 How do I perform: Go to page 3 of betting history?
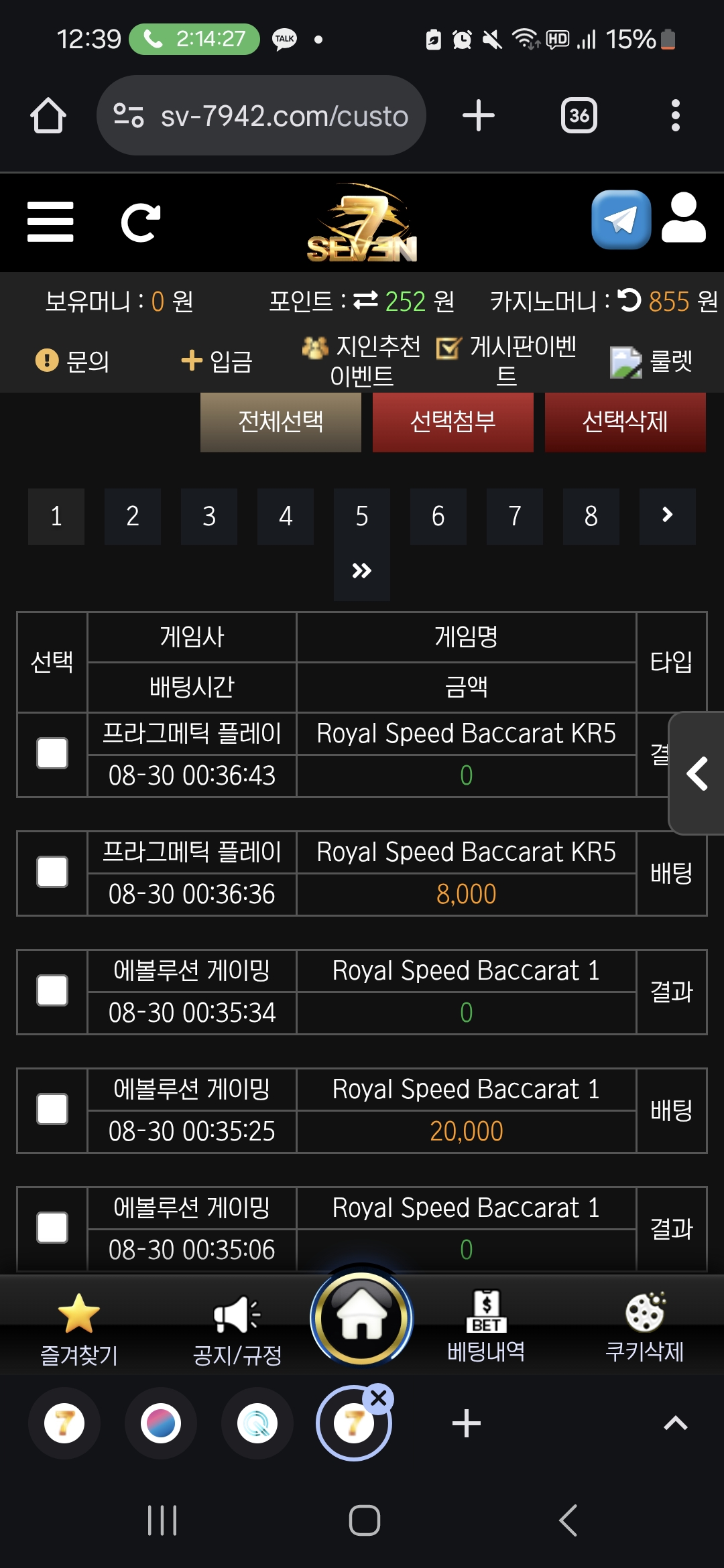click(x=209, y=516)
